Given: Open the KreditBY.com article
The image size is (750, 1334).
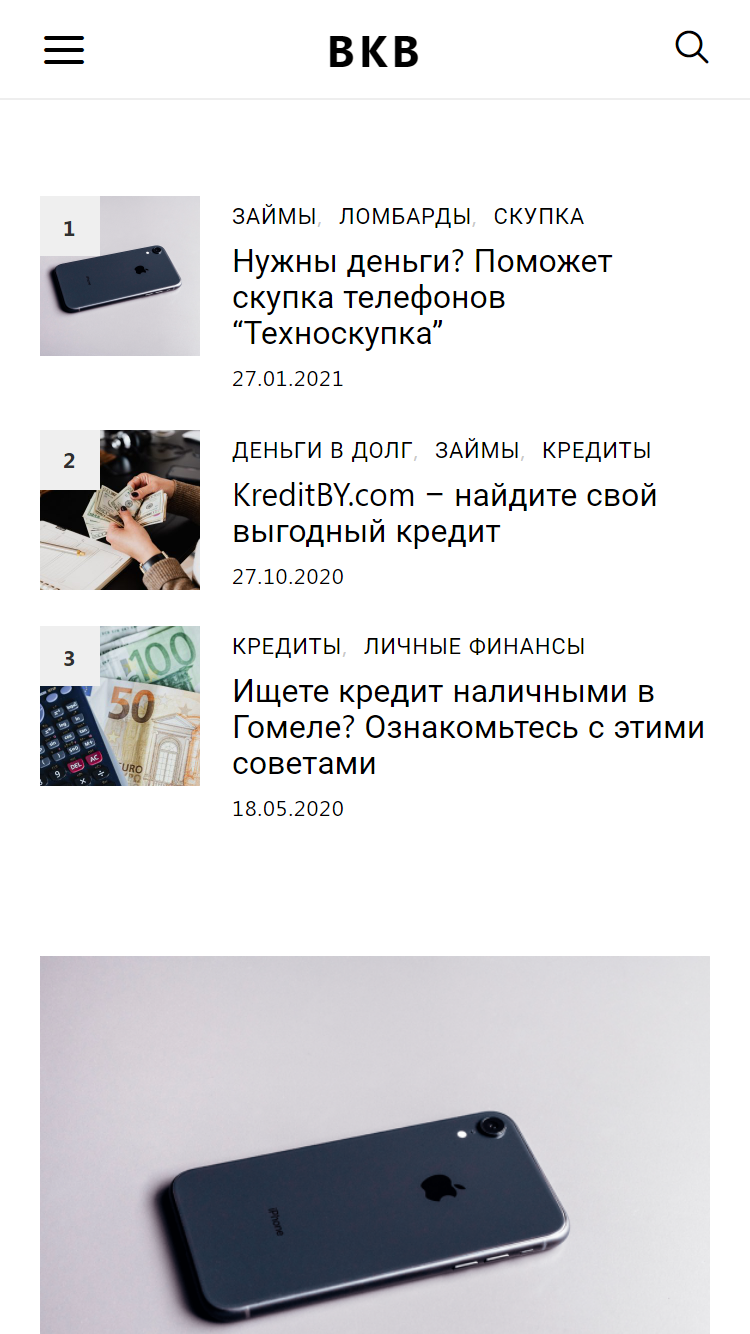Looking at the screenshot, I should click(445, 513).
